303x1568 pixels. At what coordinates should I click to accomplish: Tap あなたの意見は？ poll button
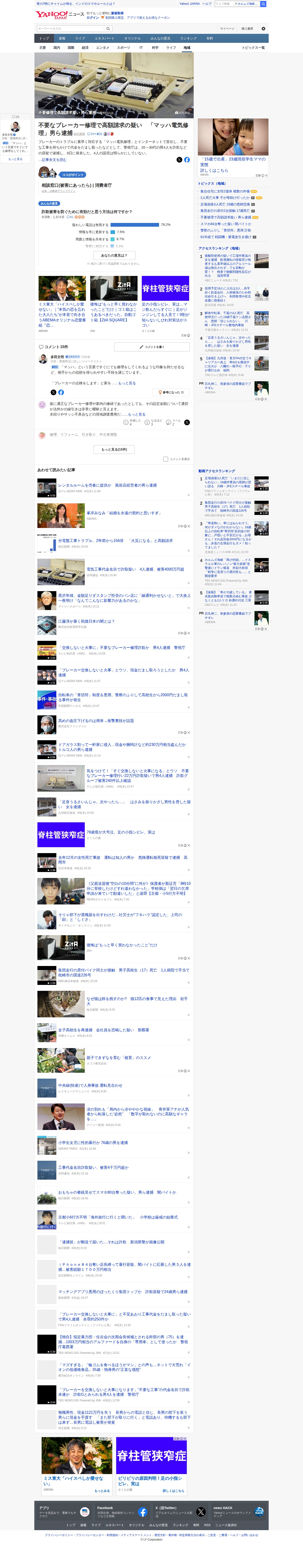point(114,256)
